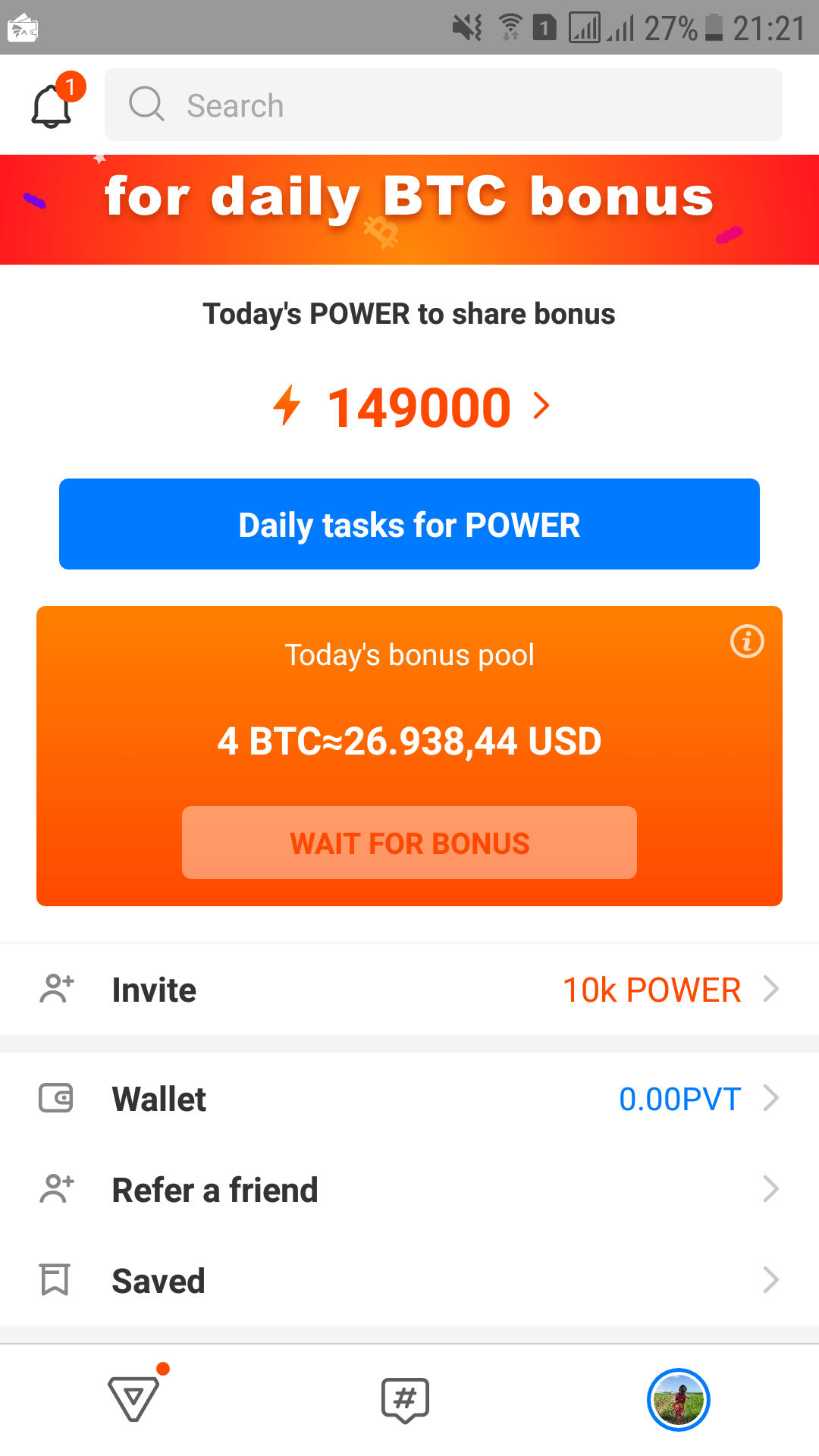819x1456 pixels.
Task: Show bonus pool info icon
Action: point(747,642)
